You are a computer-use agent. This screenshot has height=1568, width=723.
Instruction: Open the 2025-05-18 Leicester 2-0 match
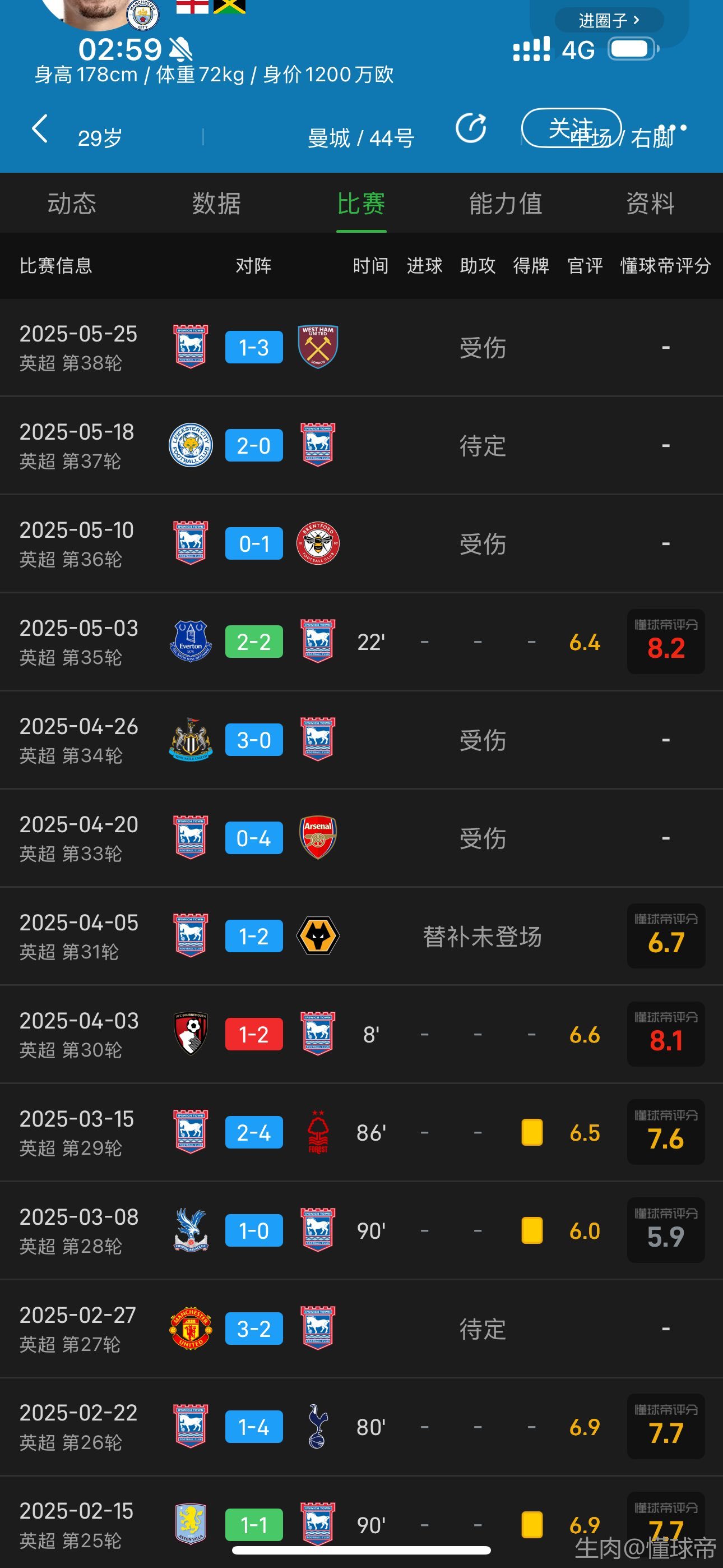[361, 446]
